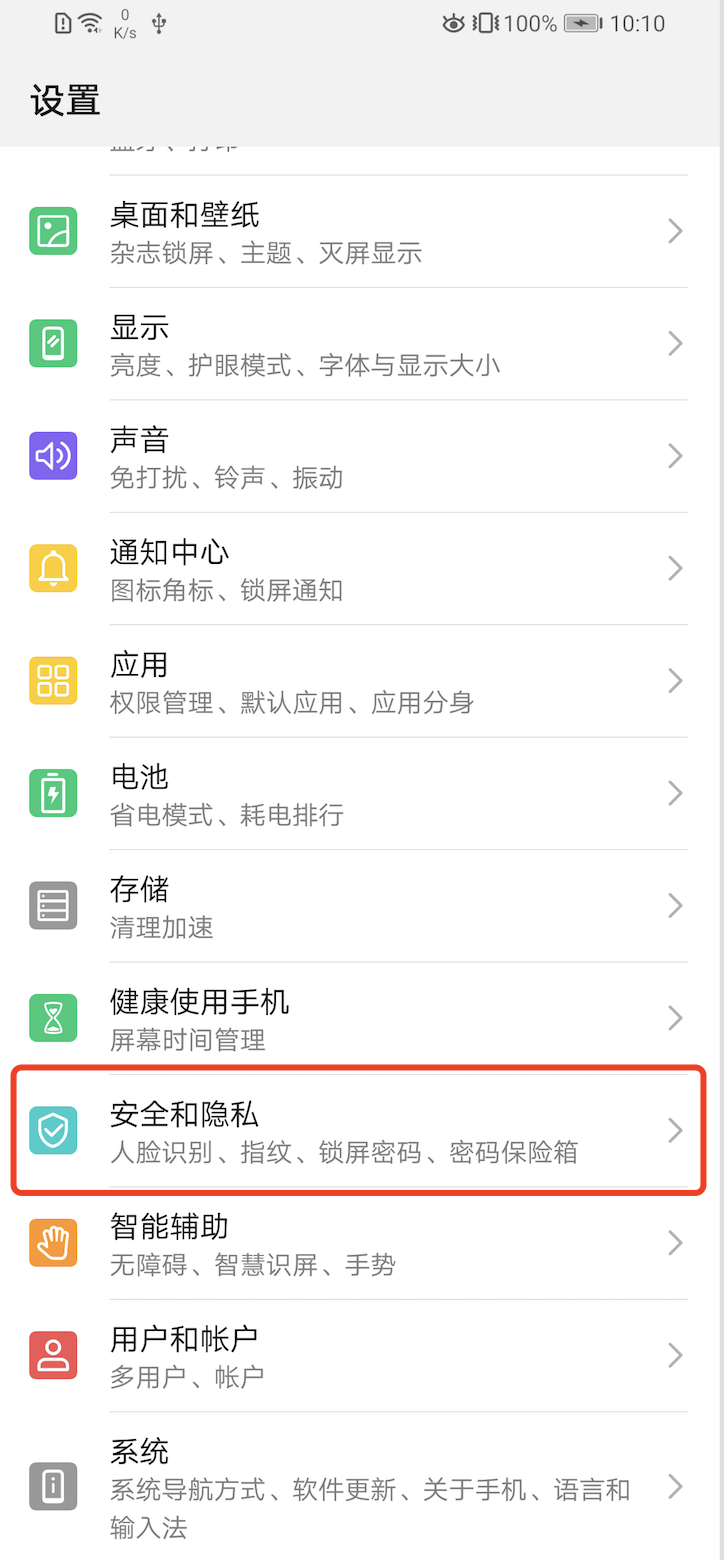Open the 显示 settings row

[362, 344]
